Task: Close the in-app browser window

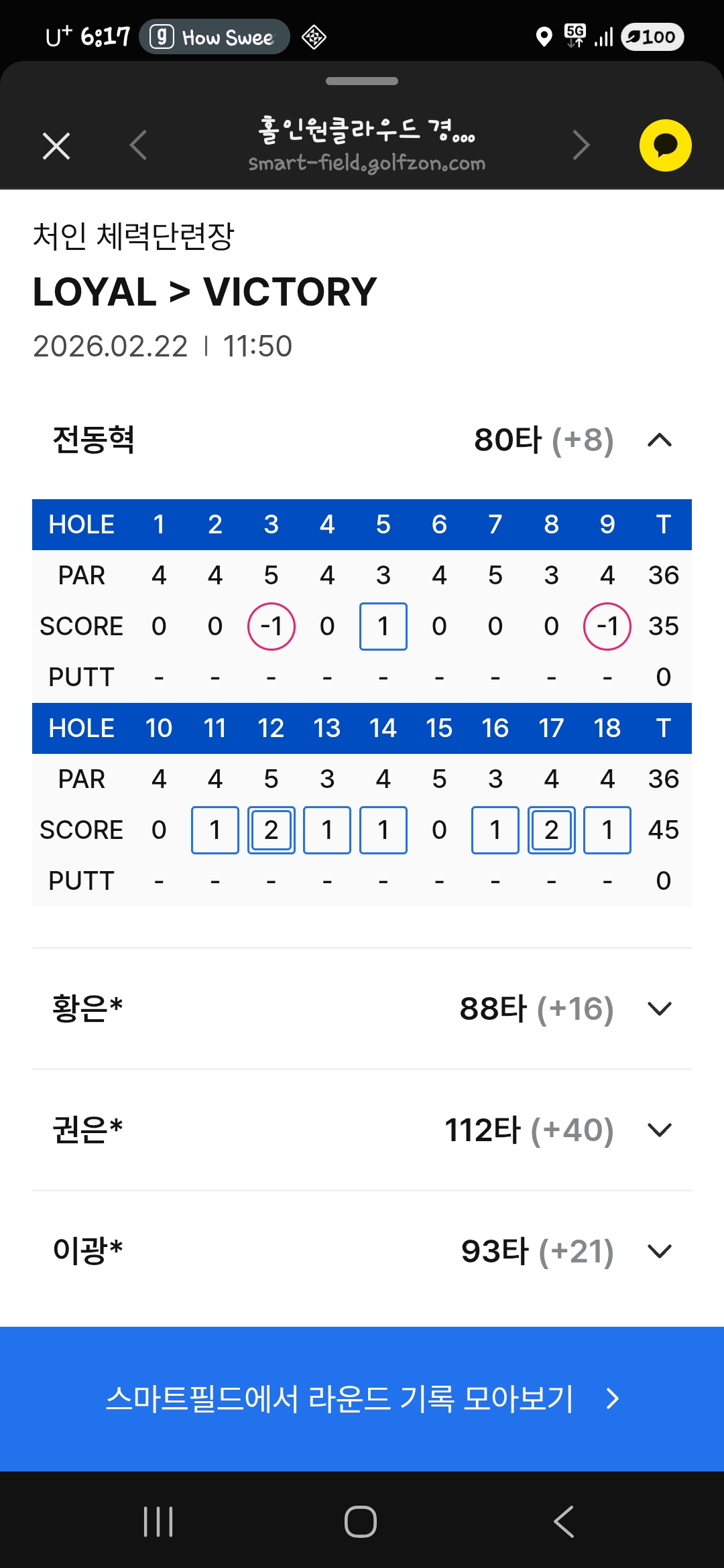Action: [x=56, y=146]
